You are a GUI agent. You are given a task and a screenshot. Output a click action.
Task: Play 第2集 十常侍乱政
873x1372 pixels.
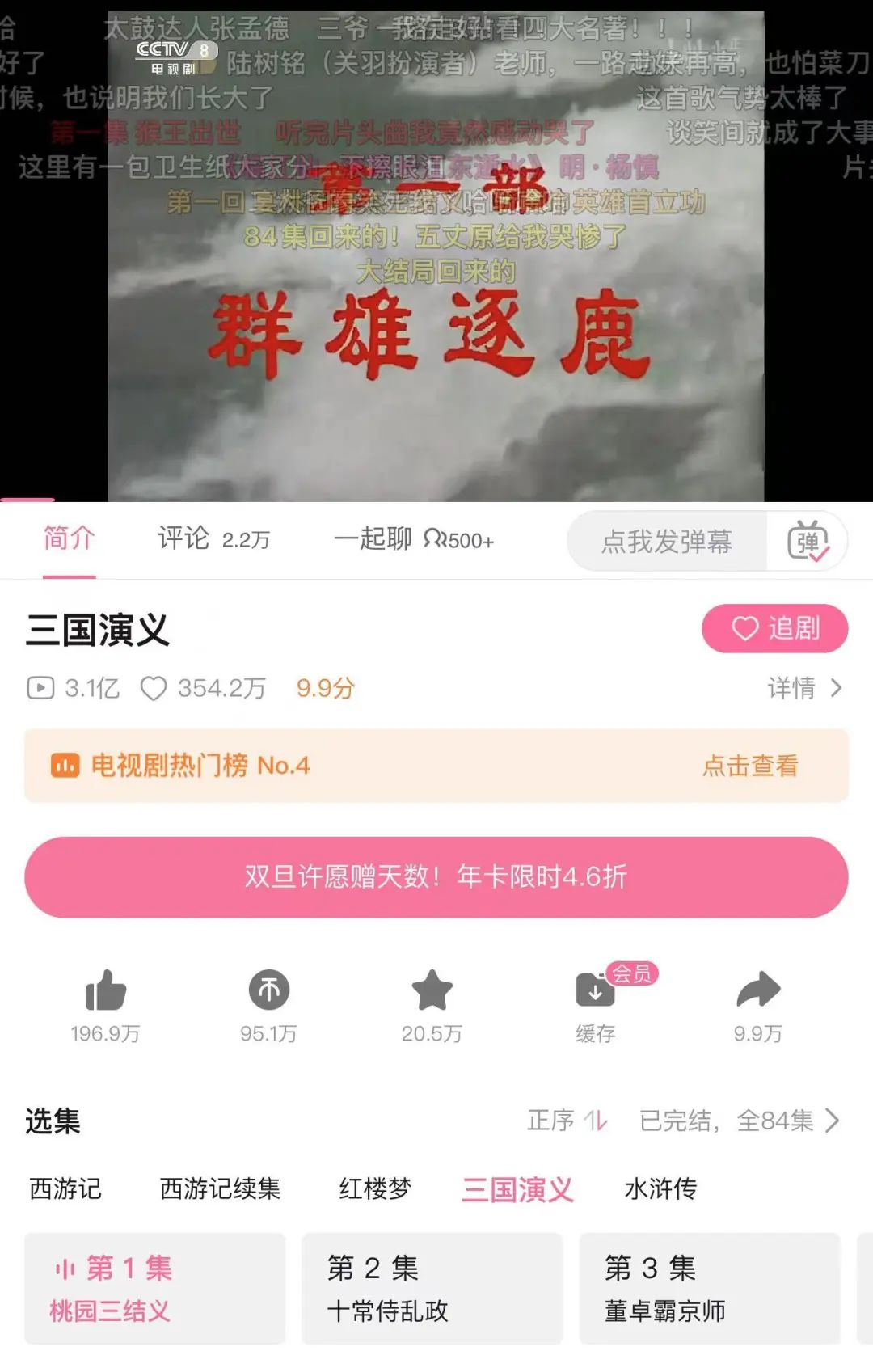(x=432, y=1290)
